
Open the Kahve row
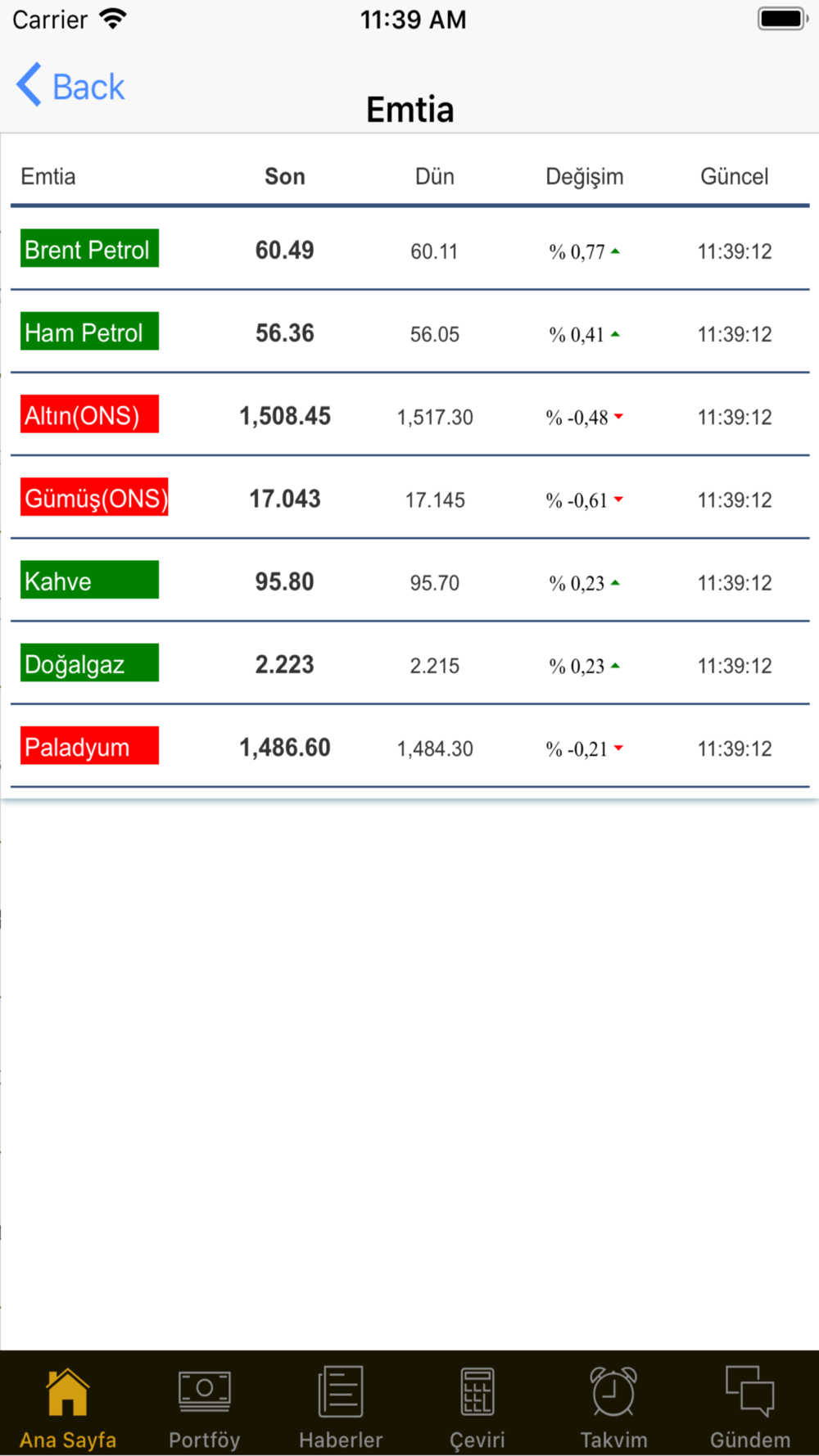pos(409,580)
